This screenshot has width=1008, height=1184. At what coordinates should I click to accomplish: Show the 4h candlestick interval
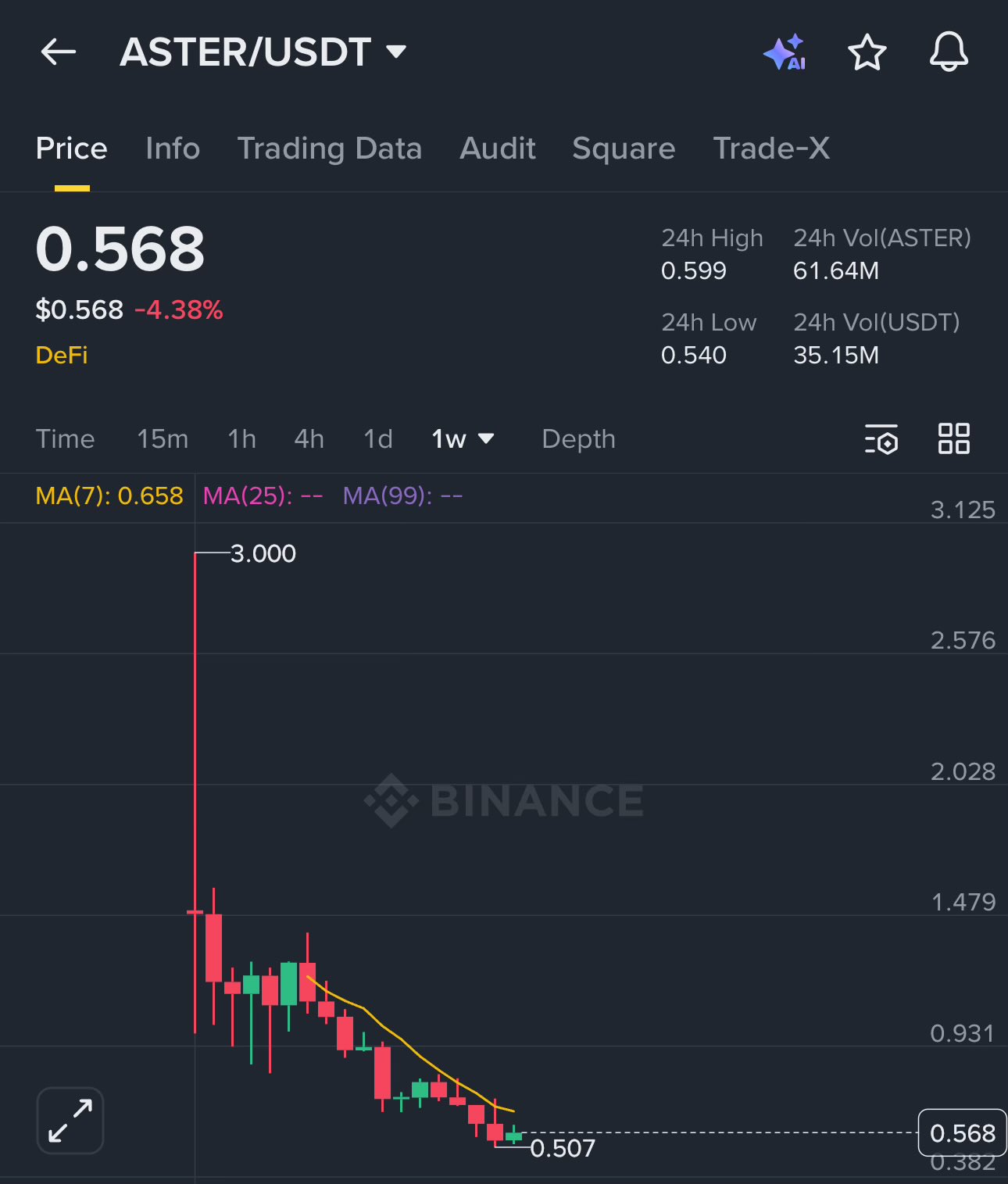coord(309,439)
